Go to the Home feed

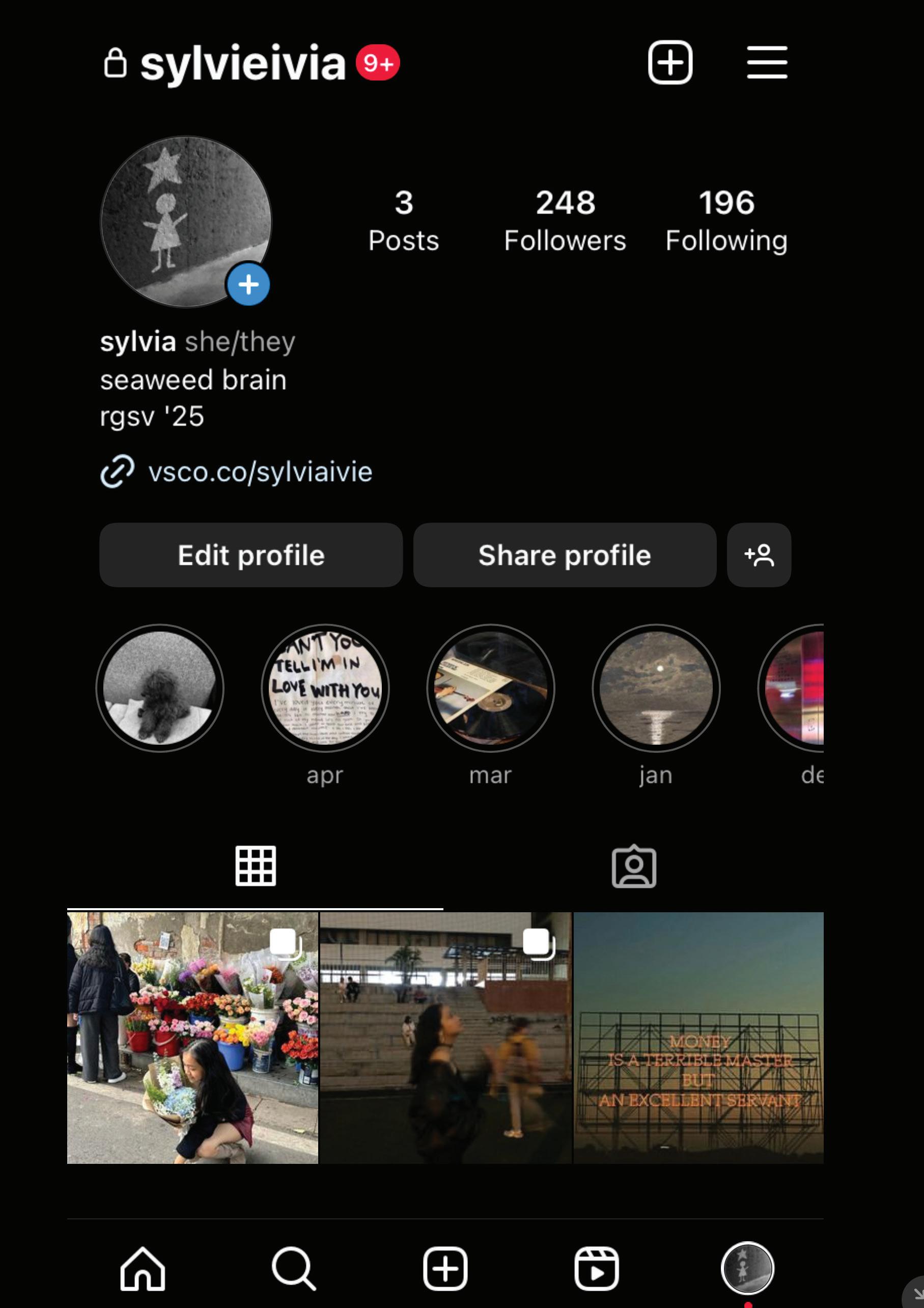143,1269
